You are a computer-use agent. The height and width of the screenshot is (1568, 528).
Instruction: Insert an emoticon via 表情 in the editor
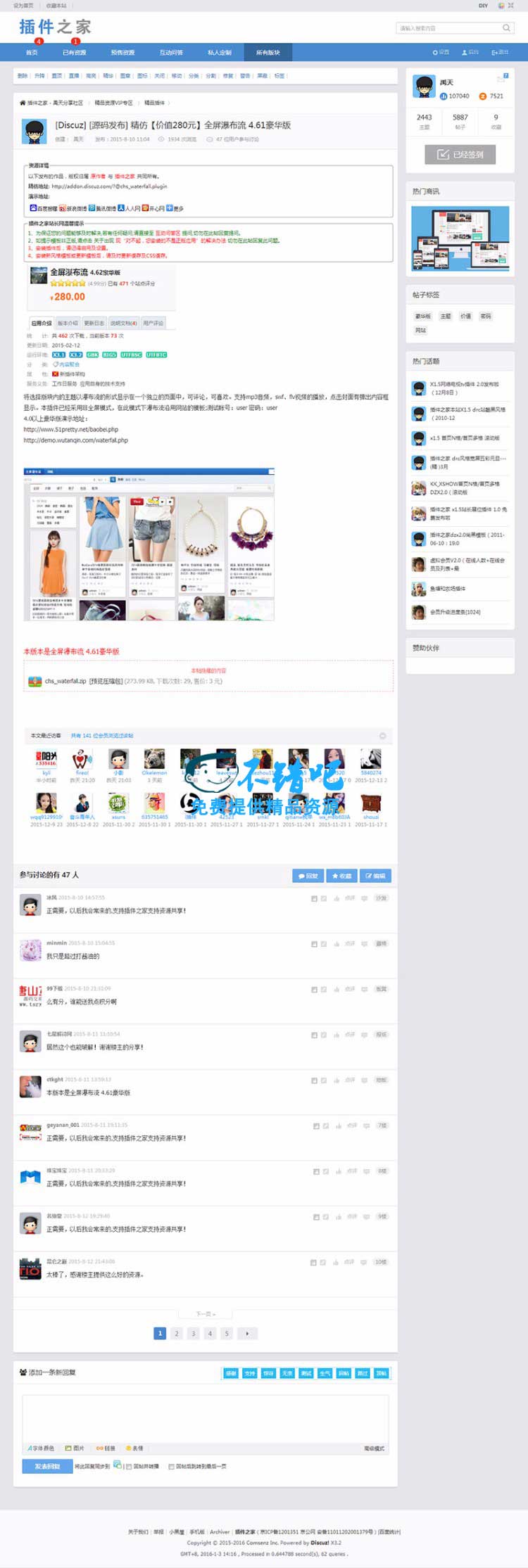134,1448
